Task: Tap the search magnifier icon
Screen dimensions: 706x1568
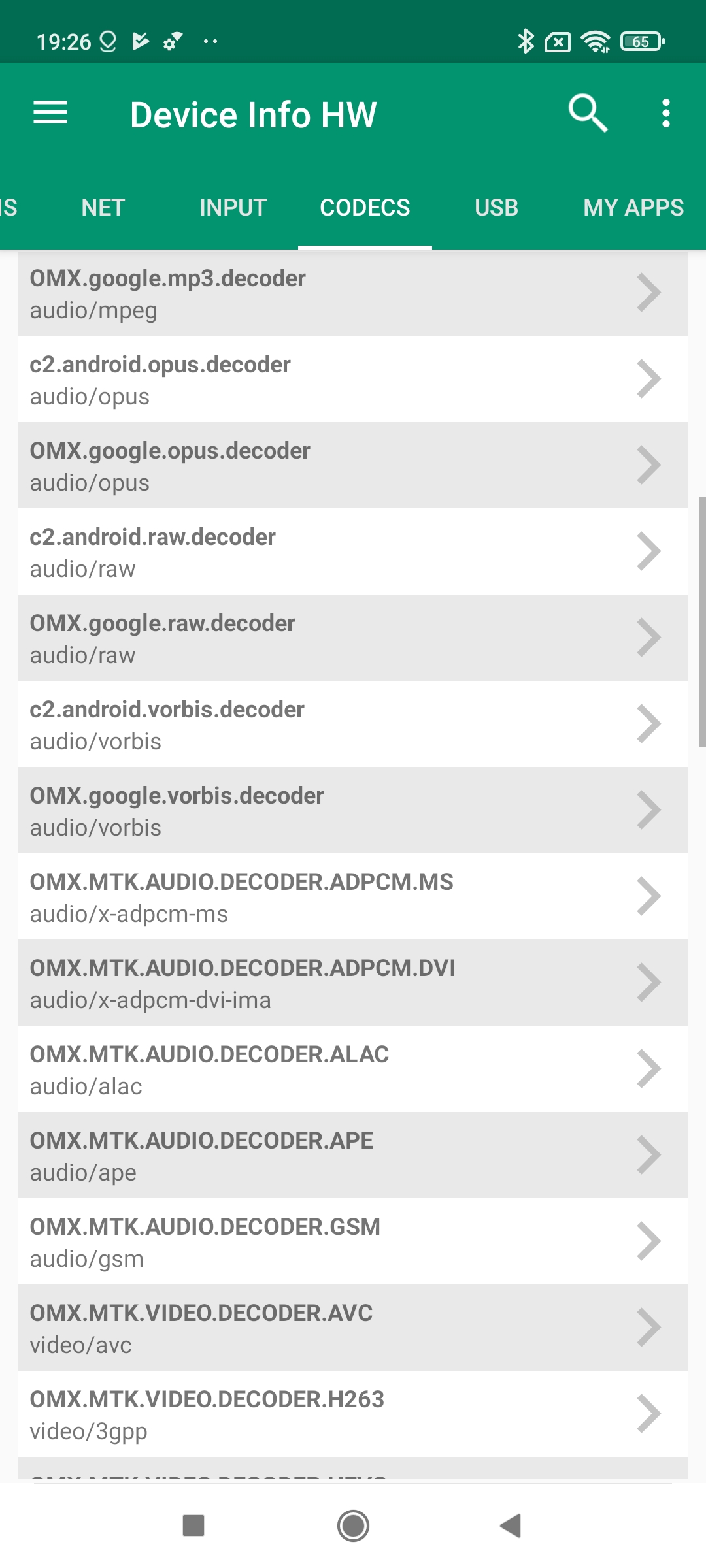Action: [588, 114]
